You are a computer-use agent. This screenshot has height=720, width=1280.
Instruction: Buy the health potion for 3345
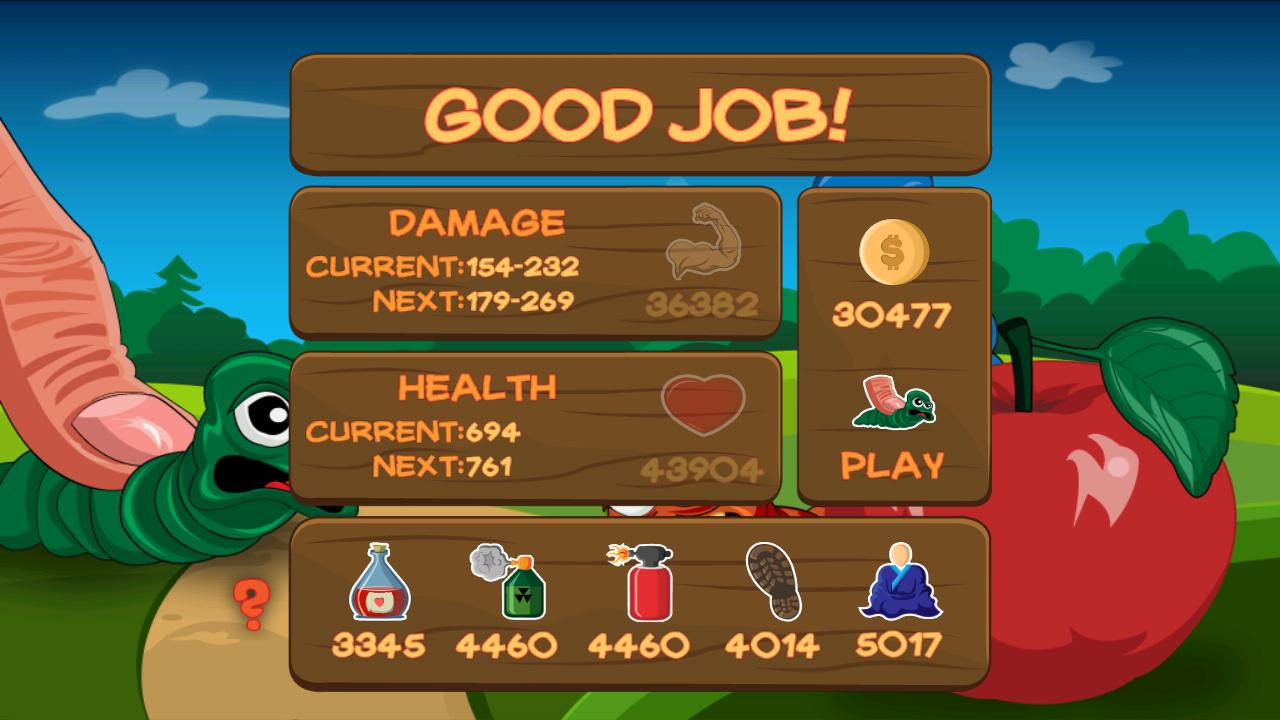pos(379,600)
